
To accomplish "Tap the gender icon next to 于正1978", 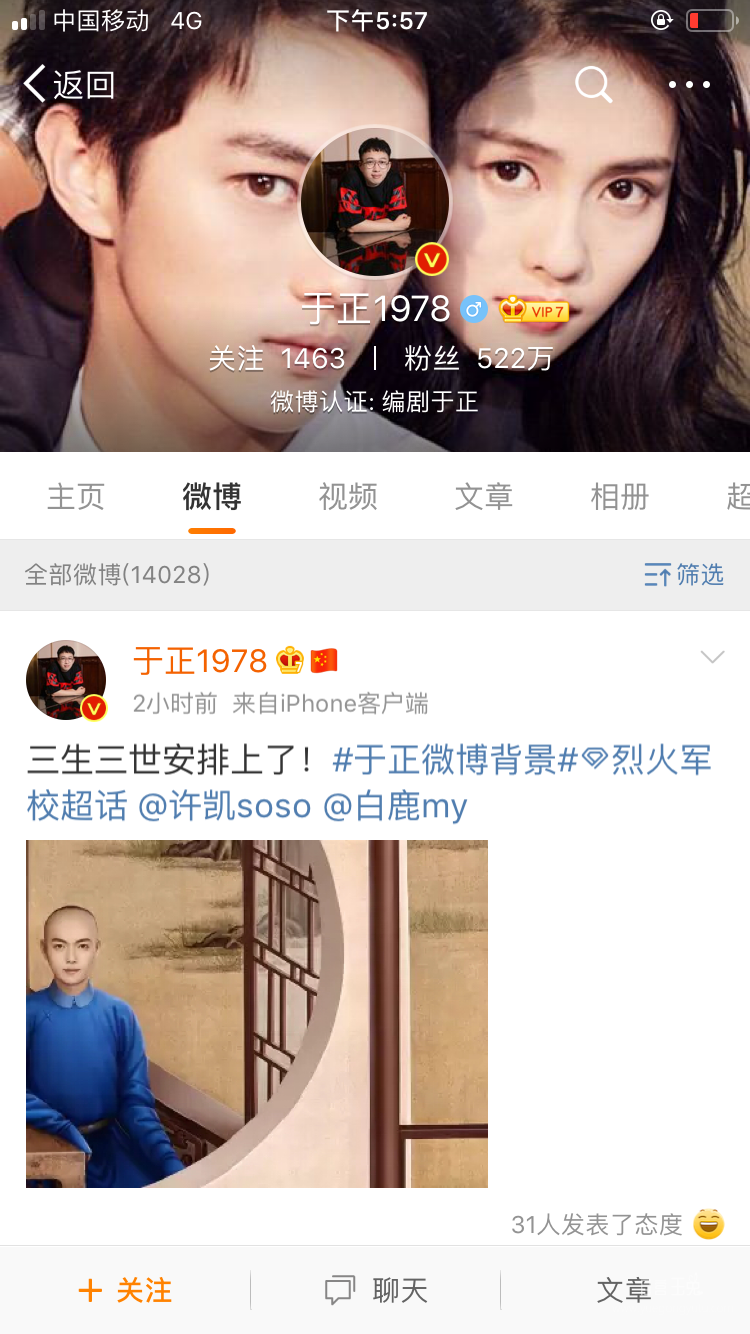I will click(474, 310).
